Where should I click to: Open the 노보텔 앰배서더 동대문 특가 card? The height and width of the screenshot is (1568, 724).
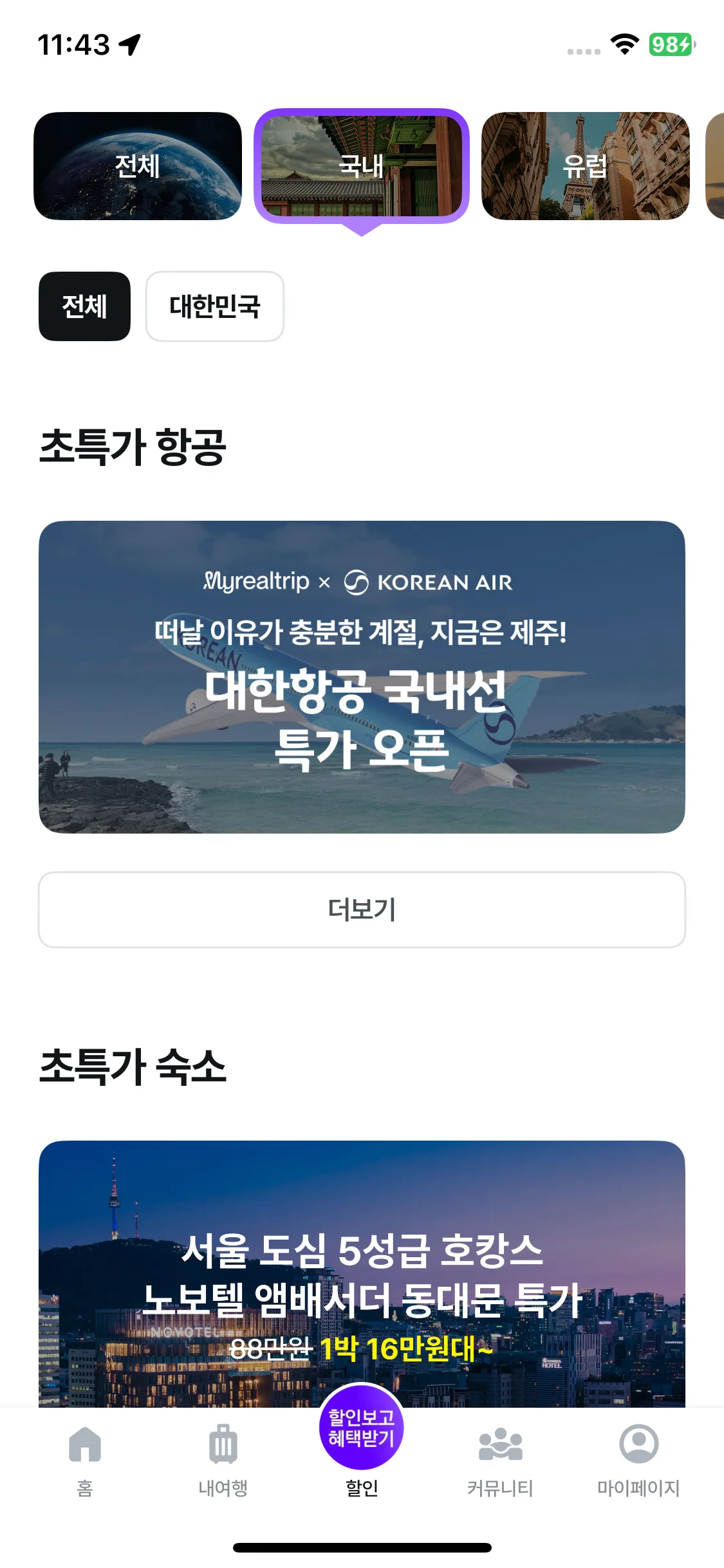click(362, 1274)
